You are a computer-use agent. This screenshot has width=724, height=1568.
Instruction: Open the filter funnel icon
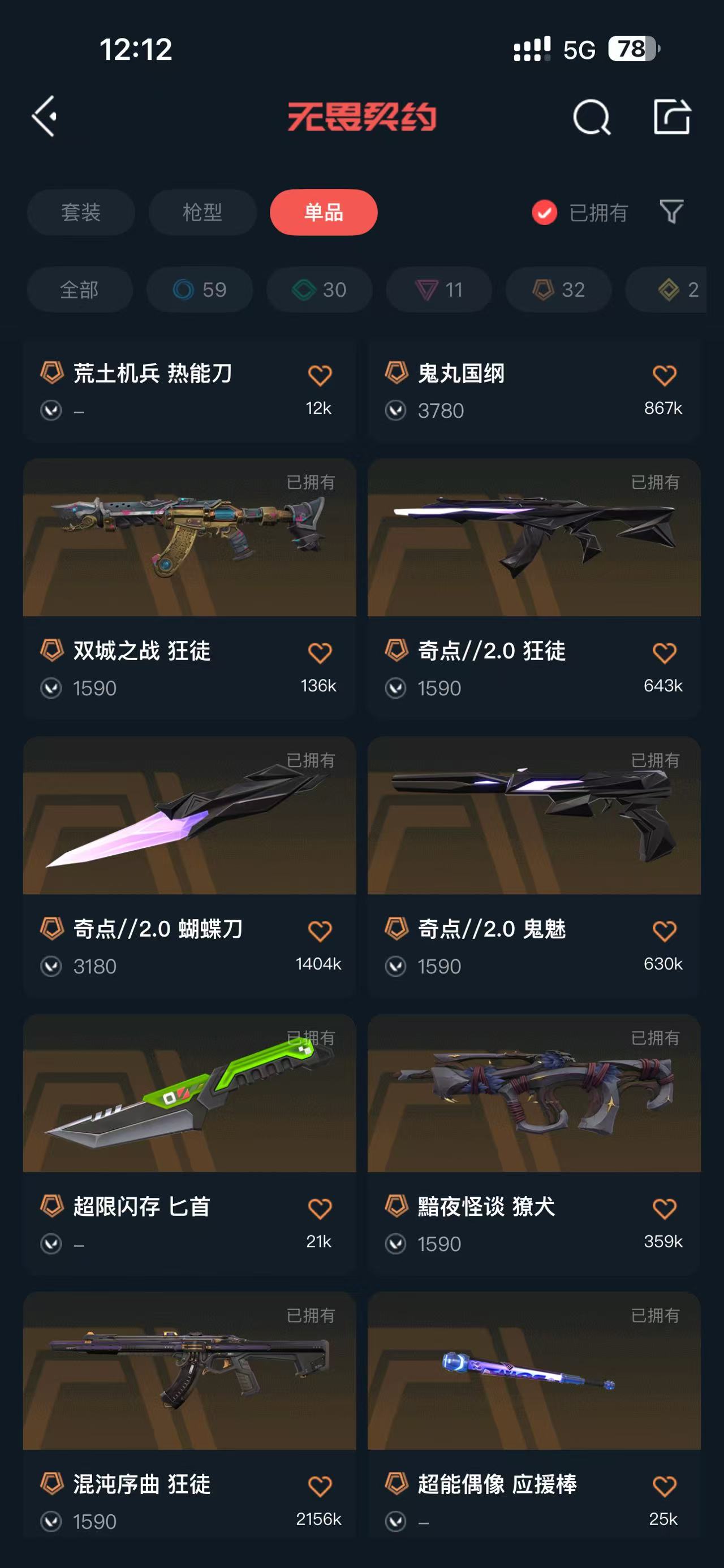671,212
